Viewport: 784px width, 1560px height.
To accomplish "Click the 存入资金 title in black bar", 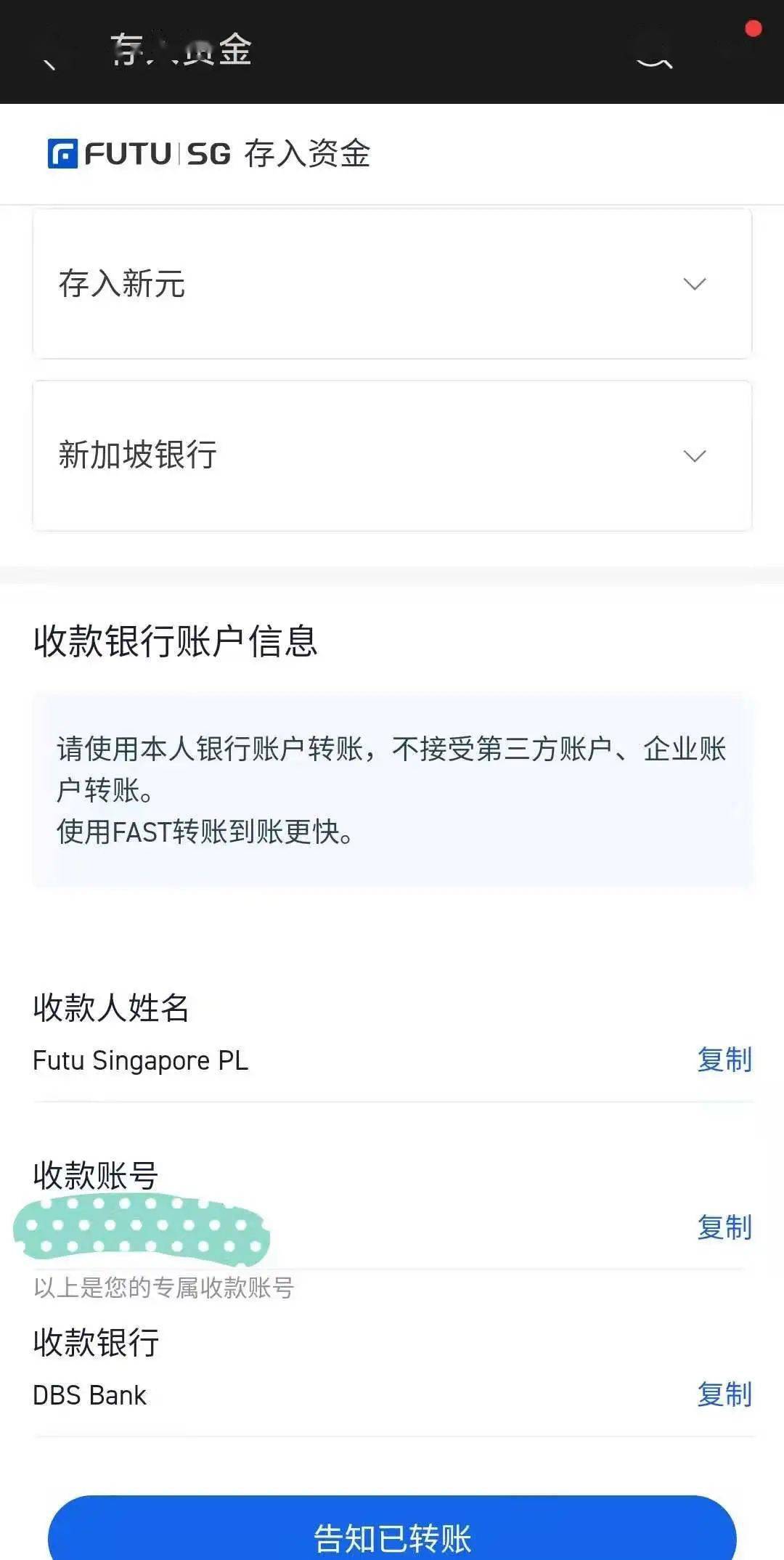I will click(181, 51).
